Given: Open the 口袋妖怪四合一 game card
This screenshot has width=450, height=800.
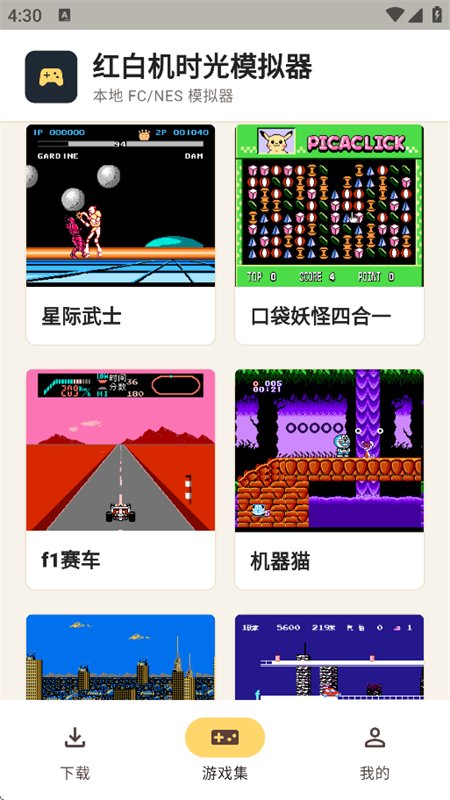Looking at the screenshot, I should [x=329, y=234].
